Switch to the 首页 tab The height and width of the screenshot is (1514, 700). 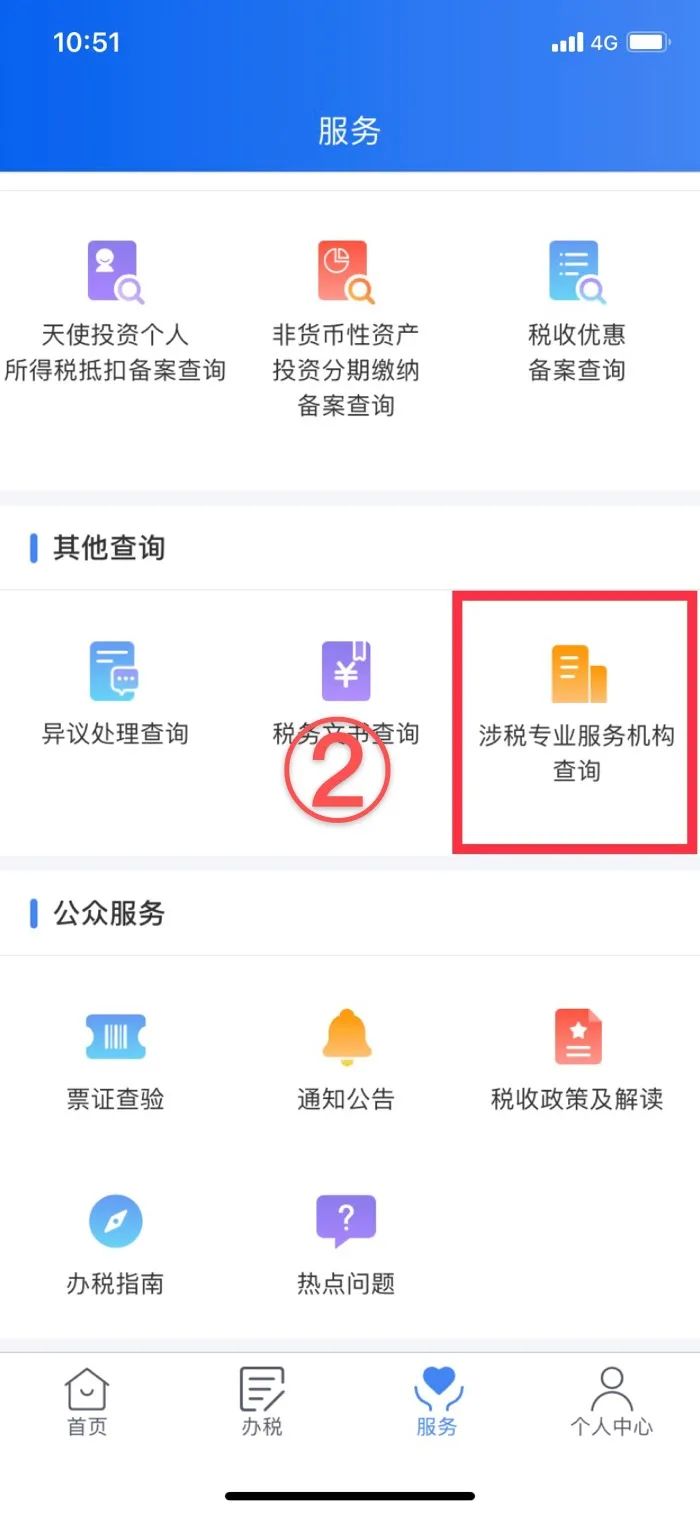click(x=87, y=1403)
